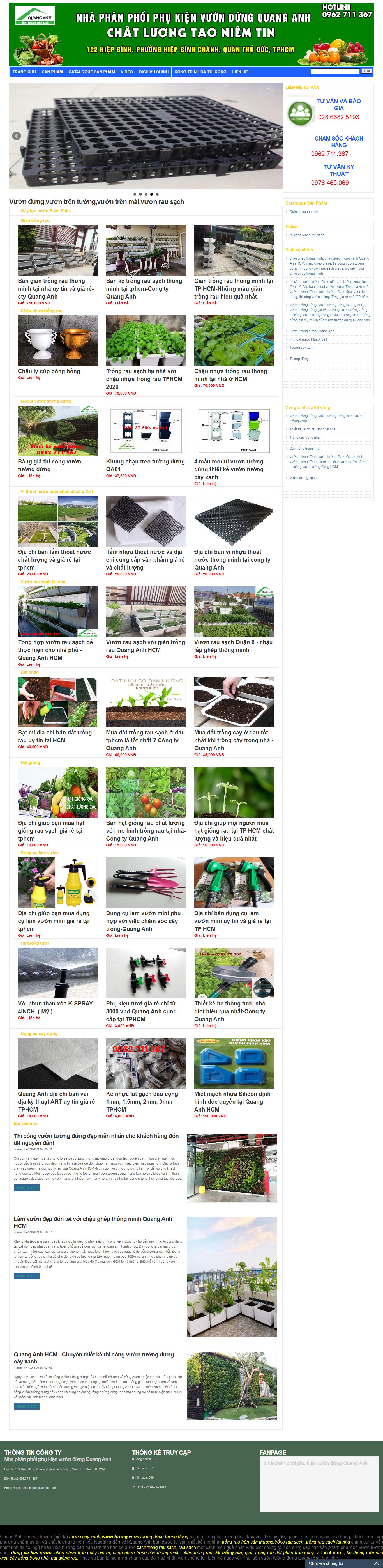This screenshot has height=1568, width=383.
Task: Open the thi công vườn rau sạch video link
Action: (x=306, y=235)
